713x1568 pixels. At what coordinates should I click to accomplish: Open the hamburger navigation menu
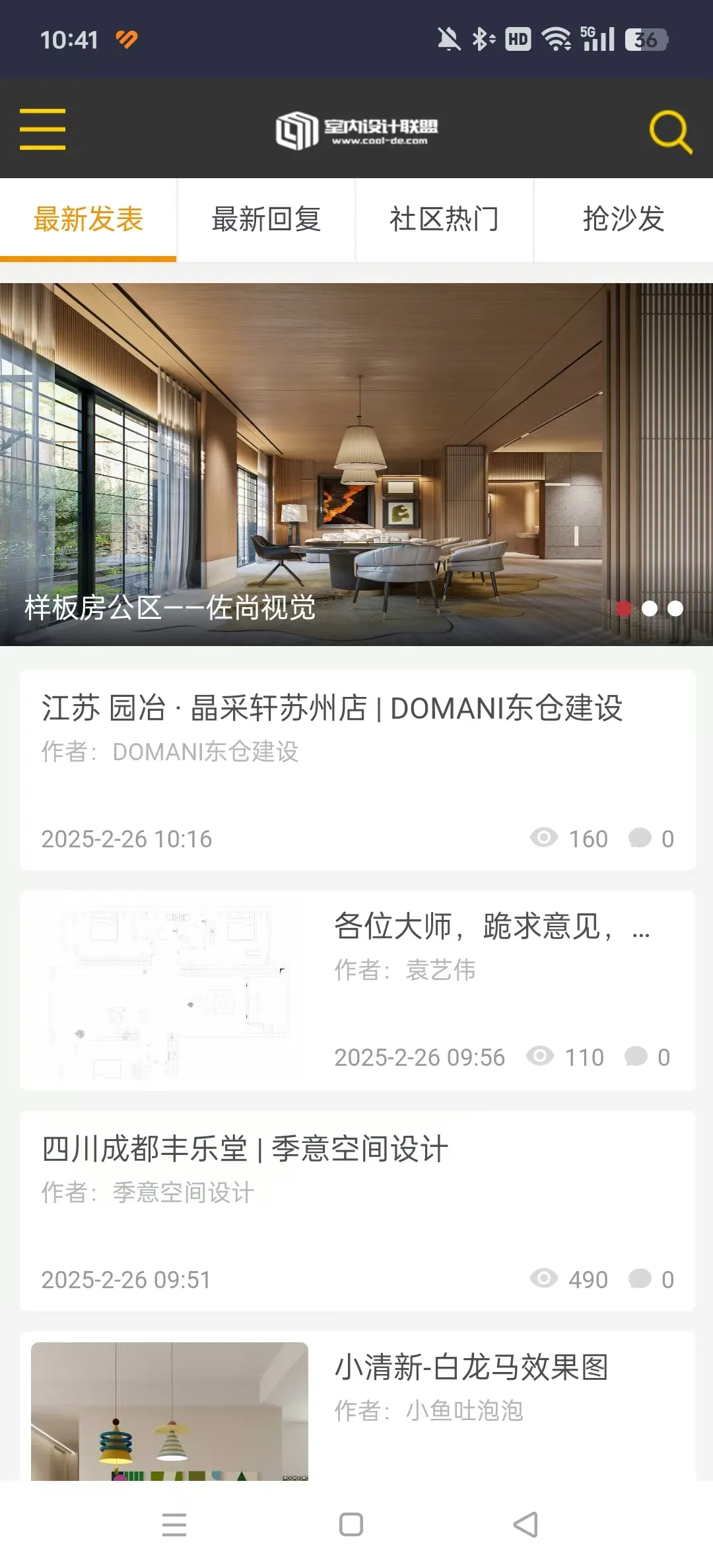(x=42, y=129)
